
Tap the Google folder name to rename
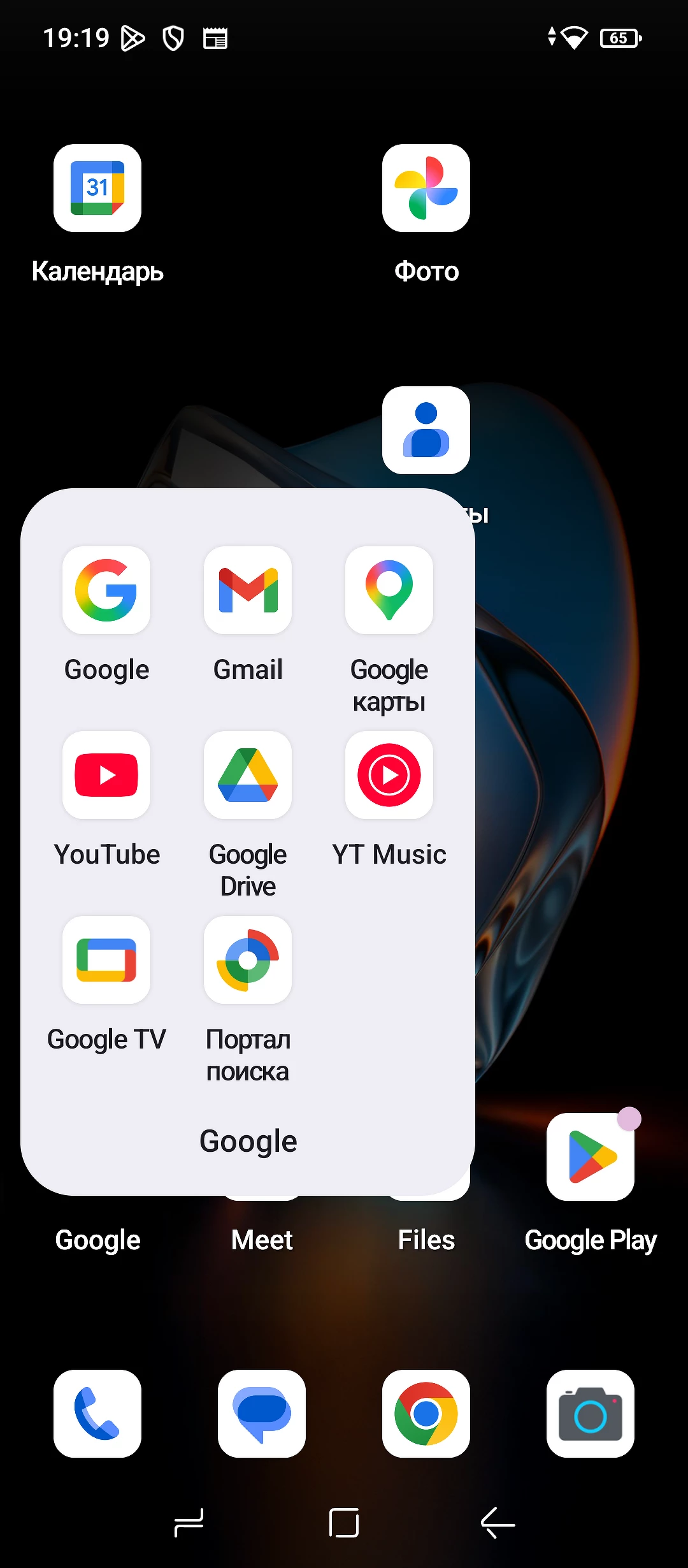click(248, 1141)
